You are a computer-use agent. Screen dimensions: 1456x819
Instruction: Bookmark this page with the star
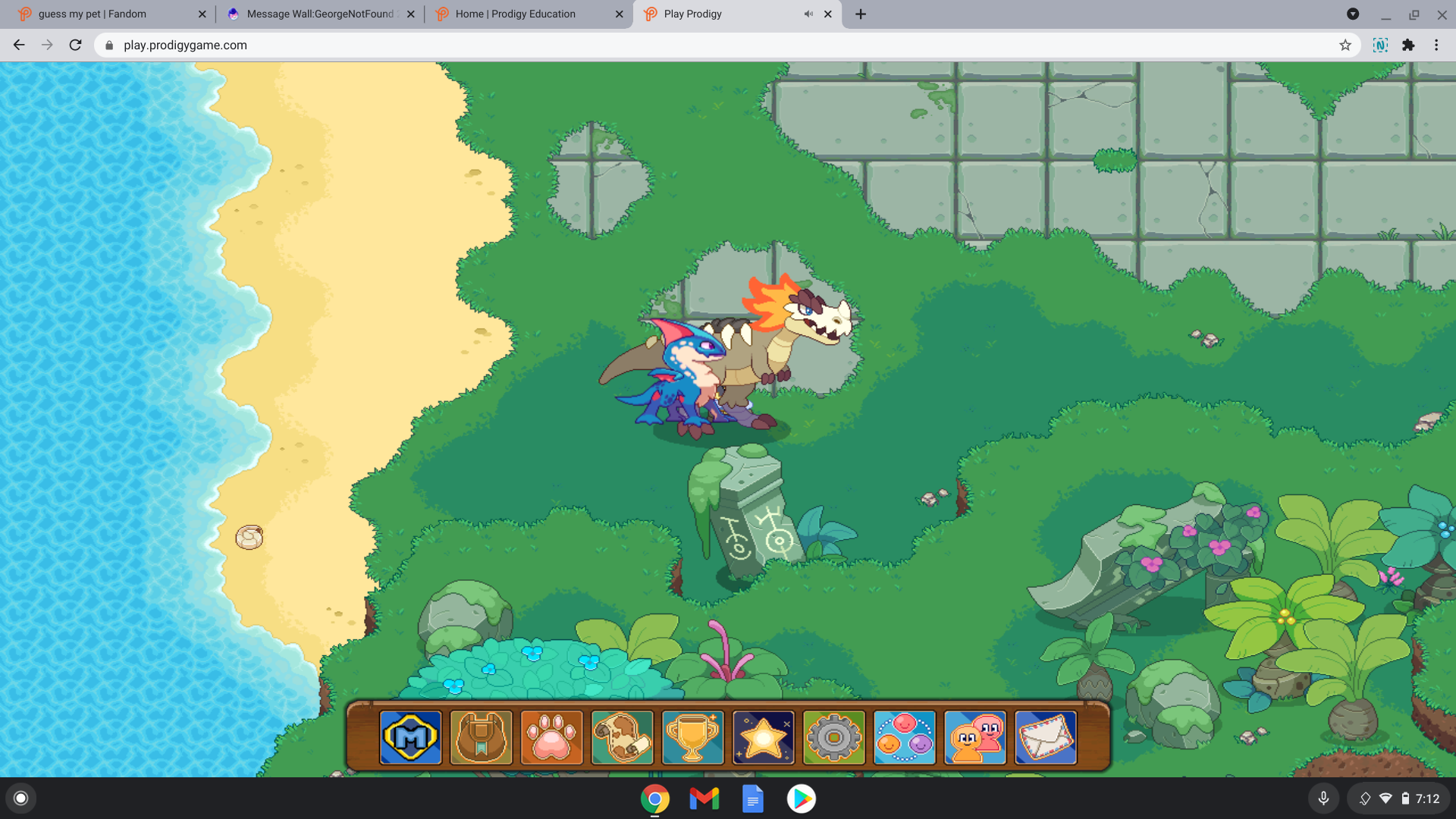[x=1345, y=45]
